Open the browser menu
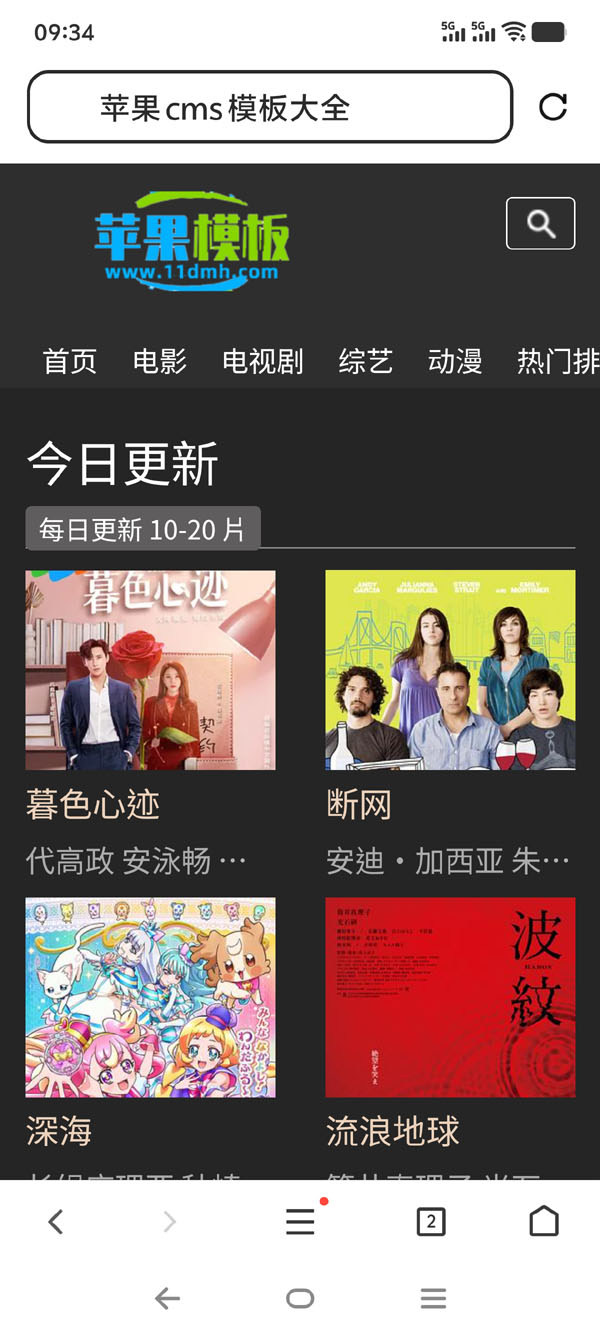 point(300,1221)
